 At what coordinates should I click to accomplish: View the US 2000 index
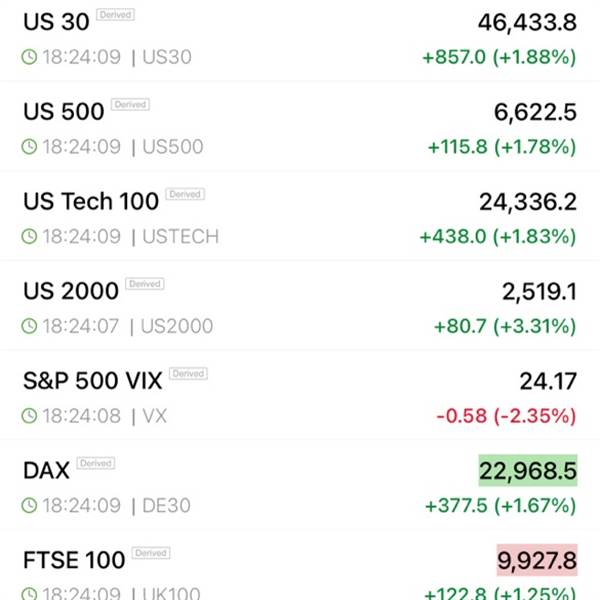[x=300, y=305]
